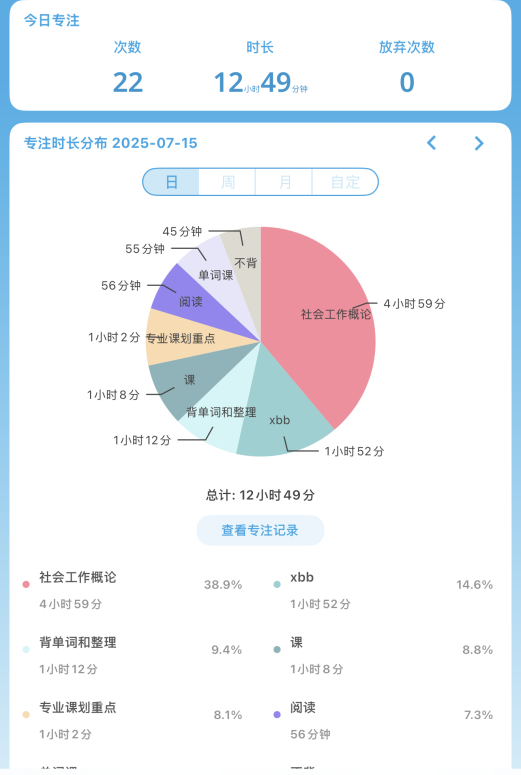The image size is (521, 775).
Task: Switch to the 自定 (custom) range
Action: [x=345, y=182]
